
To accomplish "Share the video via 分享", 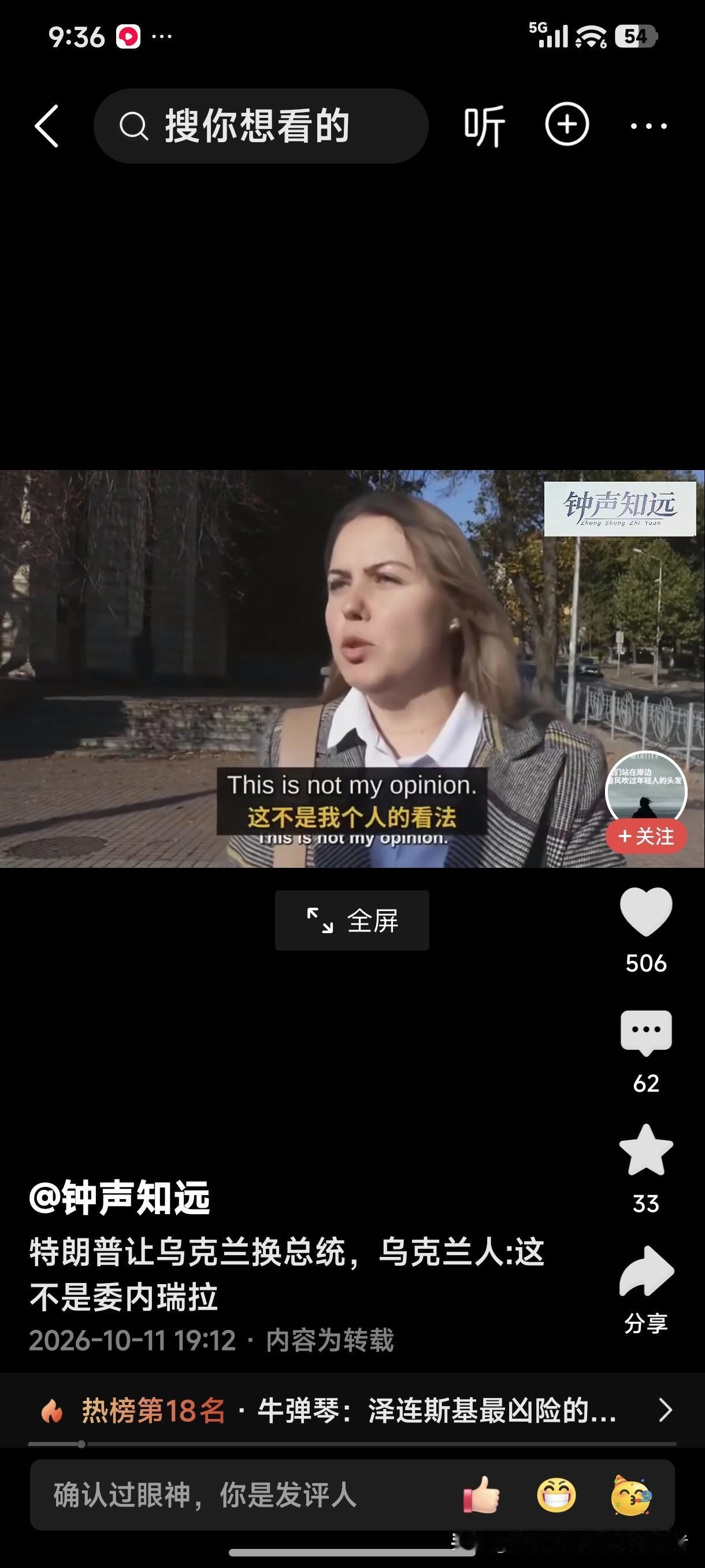I will (646, 1271).
